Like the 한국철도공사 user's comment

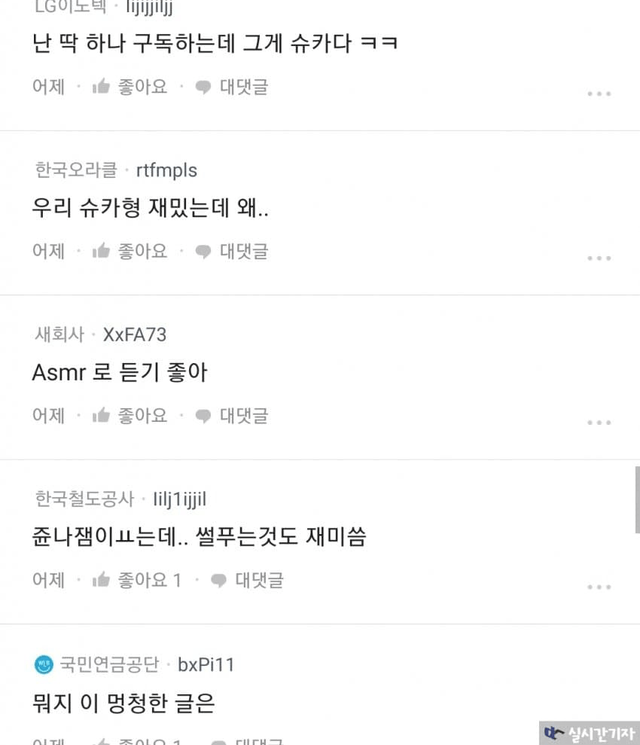[137, 579]
